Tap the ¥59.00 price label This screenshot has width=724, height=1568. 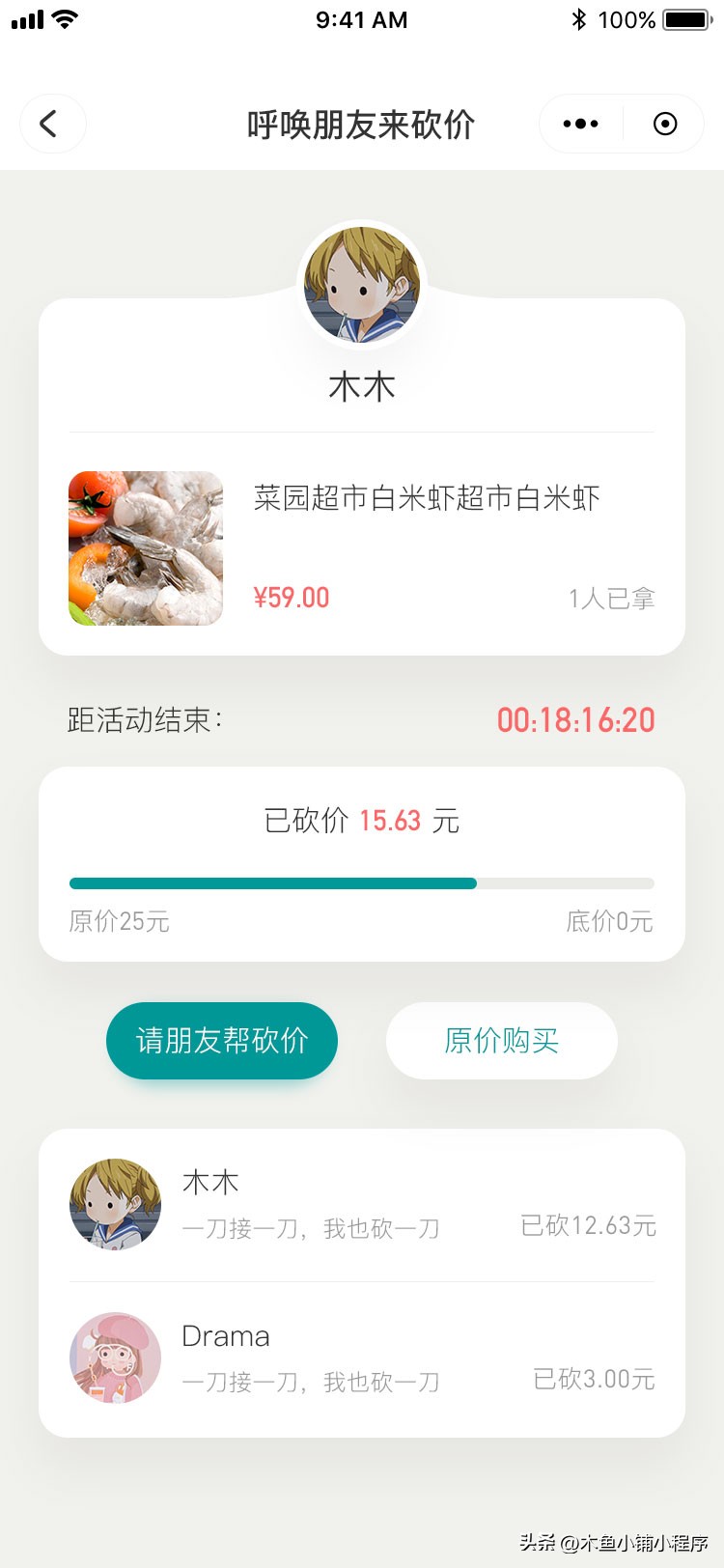292,597
